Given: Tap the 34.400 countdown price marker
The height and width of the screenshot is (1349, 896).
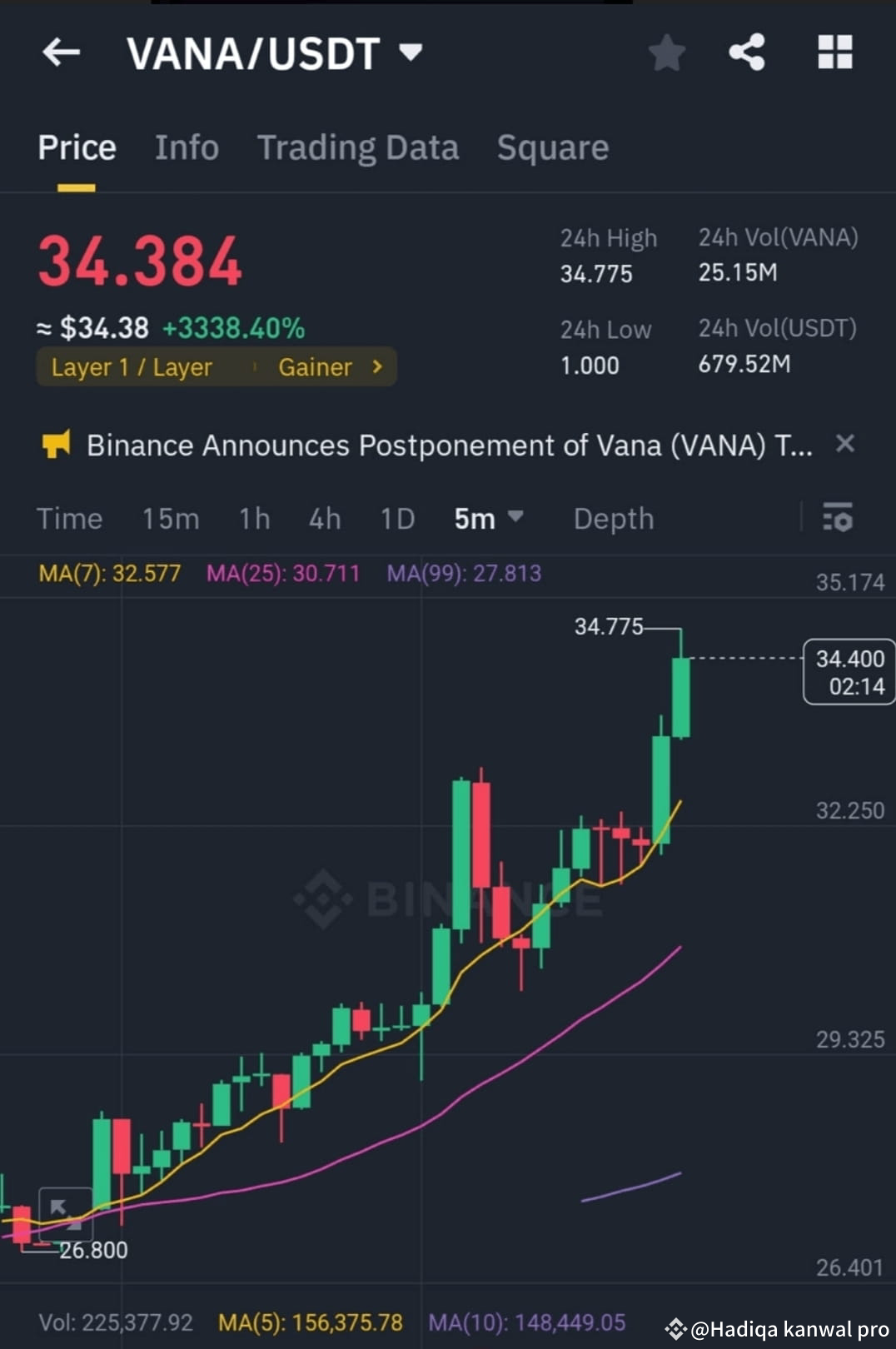Looking at the screenshot, I should tap(848, 672).
